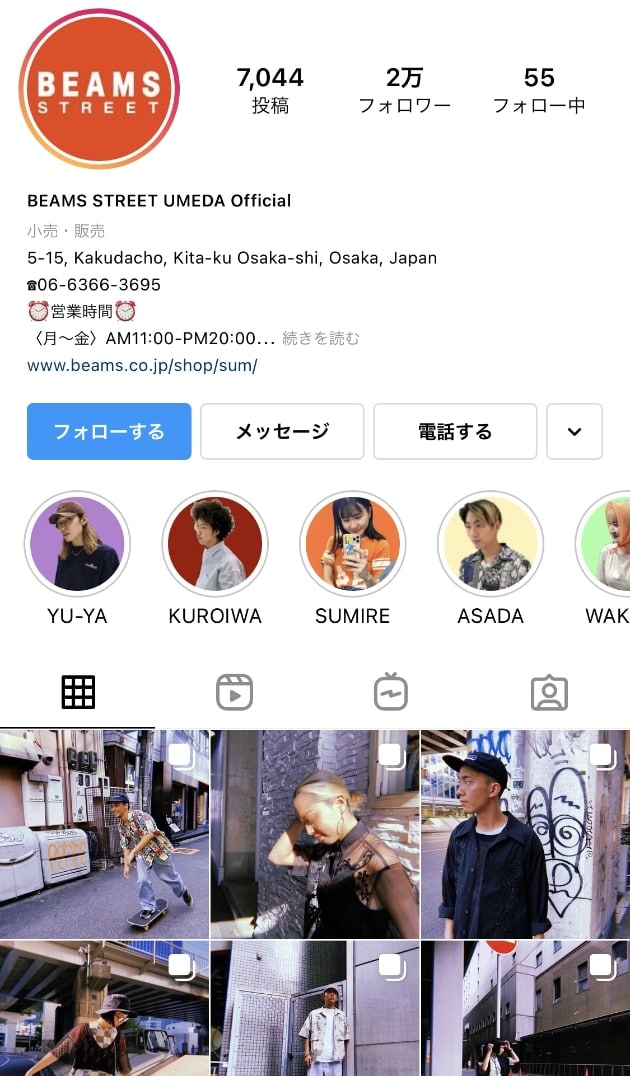Open the post of woman in sheer top
This screenshot has width=630, height=1076.
coord(315,834)
